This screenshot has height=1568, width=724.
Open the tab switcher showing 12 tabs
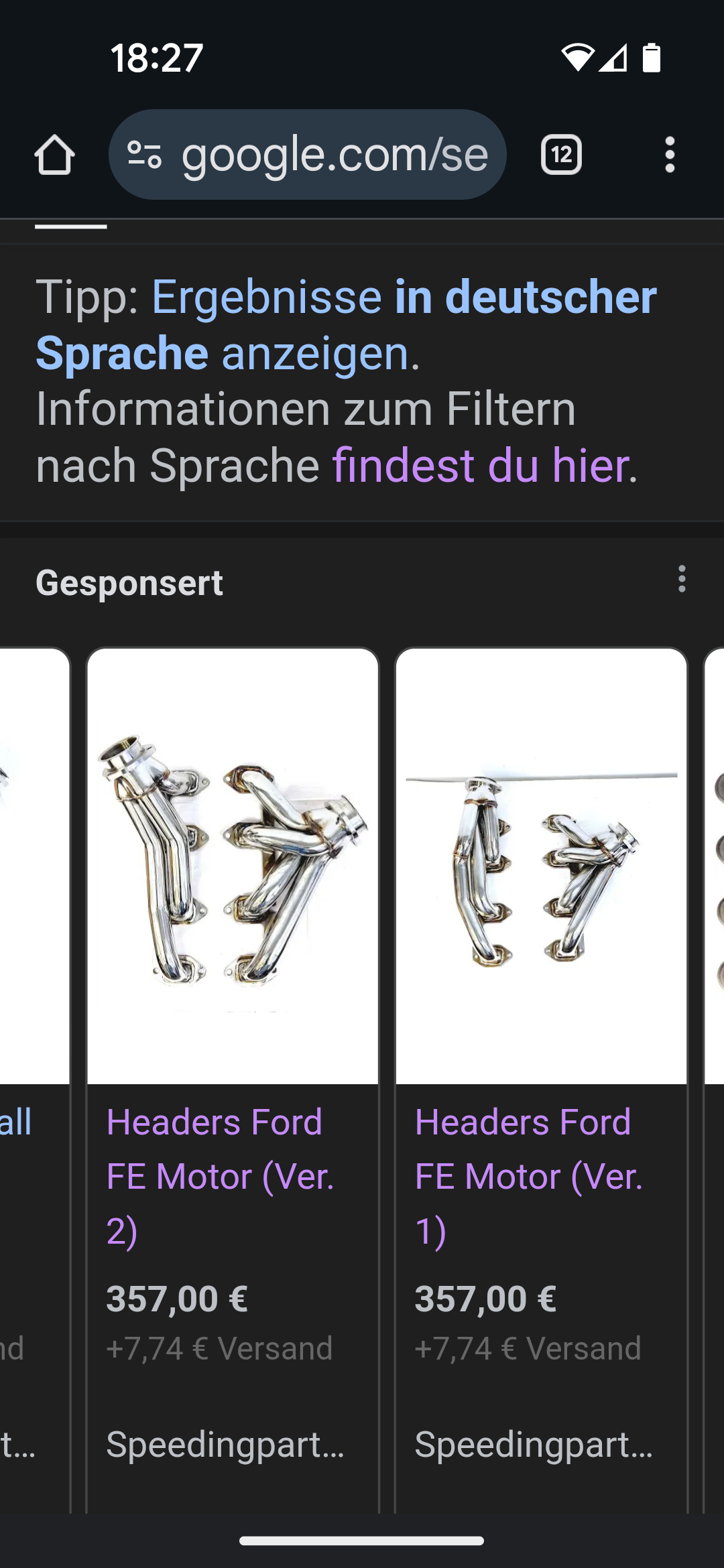[x=561, y=155]
